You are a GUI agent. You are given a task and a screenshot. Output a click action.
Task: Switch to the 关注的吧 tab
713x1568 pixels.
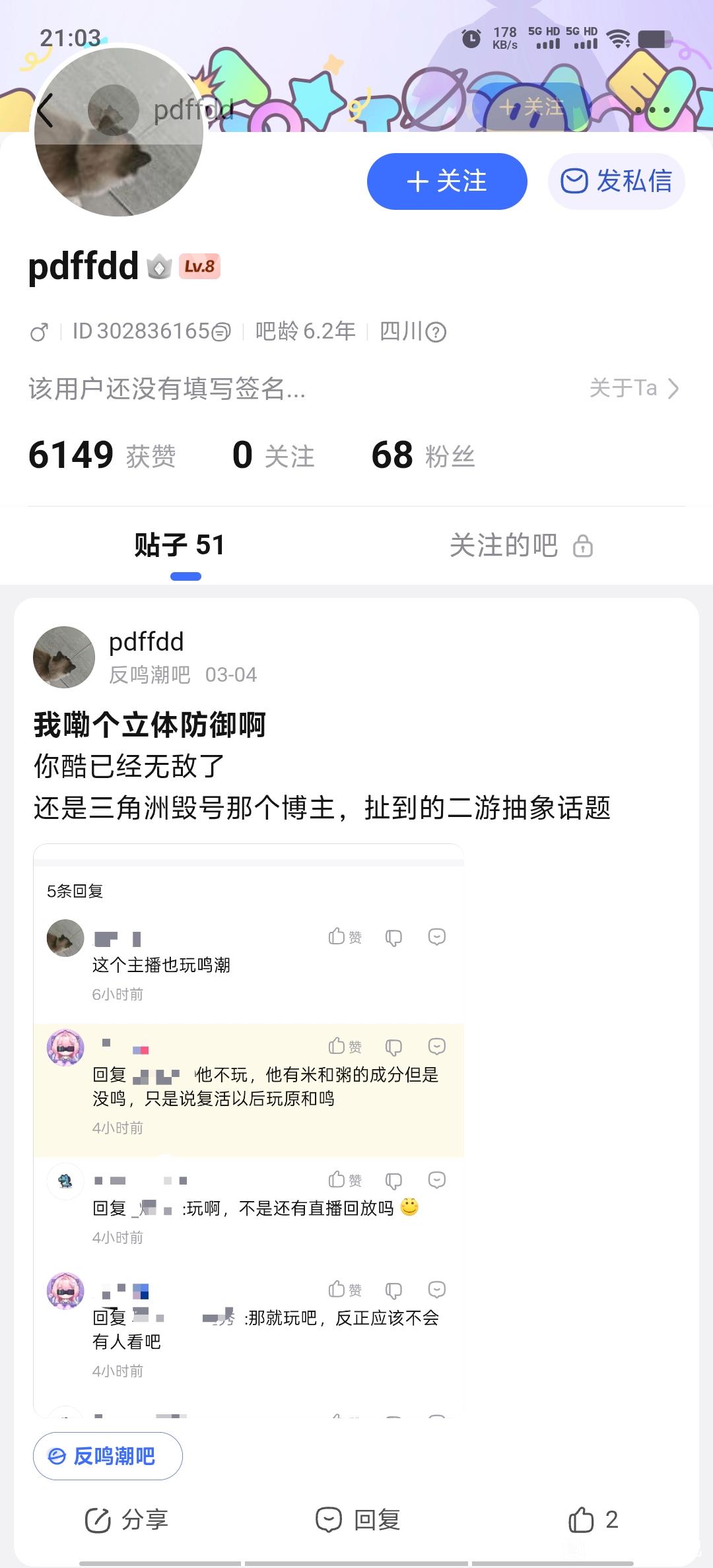520,546
